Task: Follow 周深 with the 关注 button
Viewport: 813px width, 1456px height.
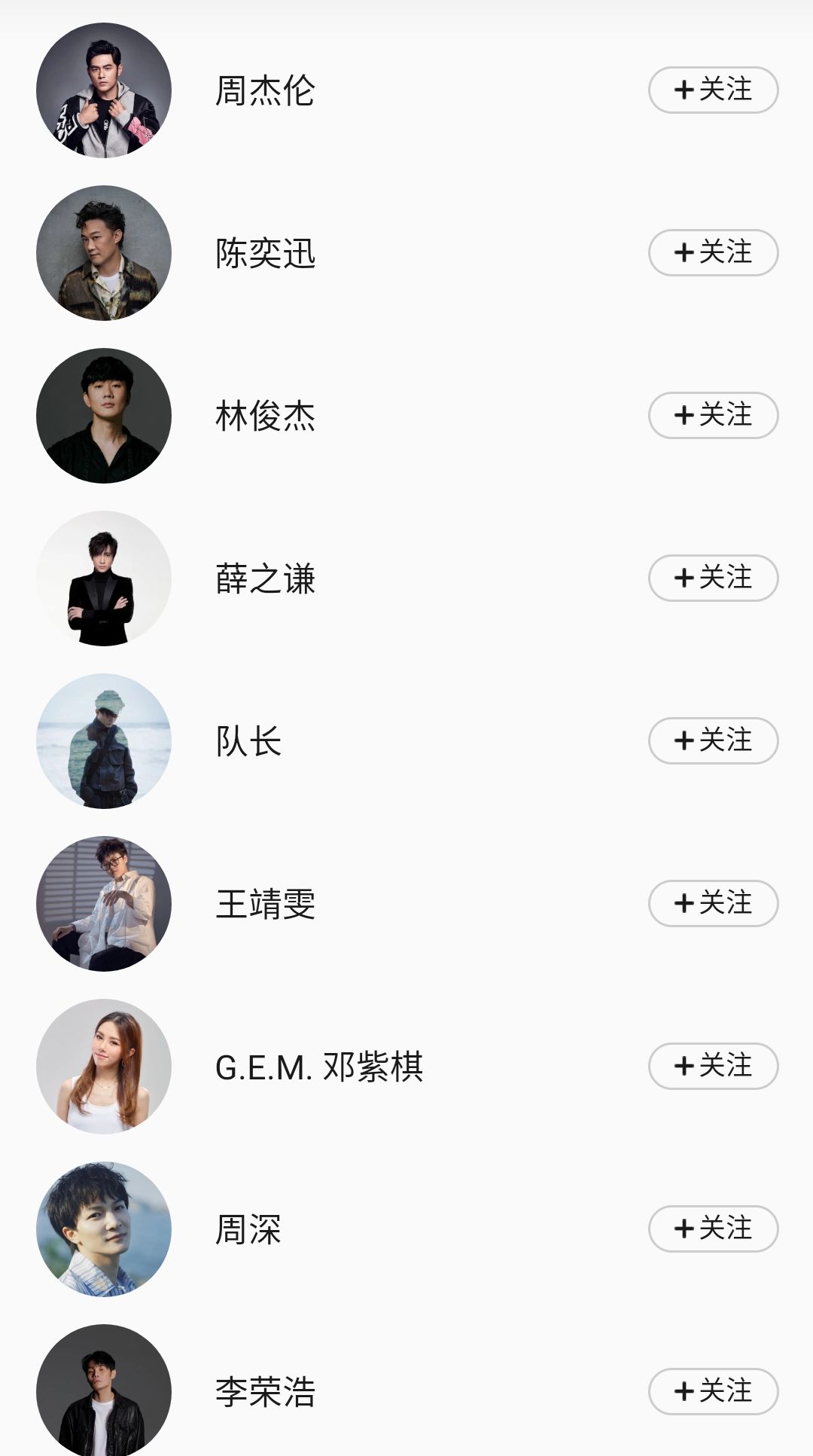Action: point(712,1229)
